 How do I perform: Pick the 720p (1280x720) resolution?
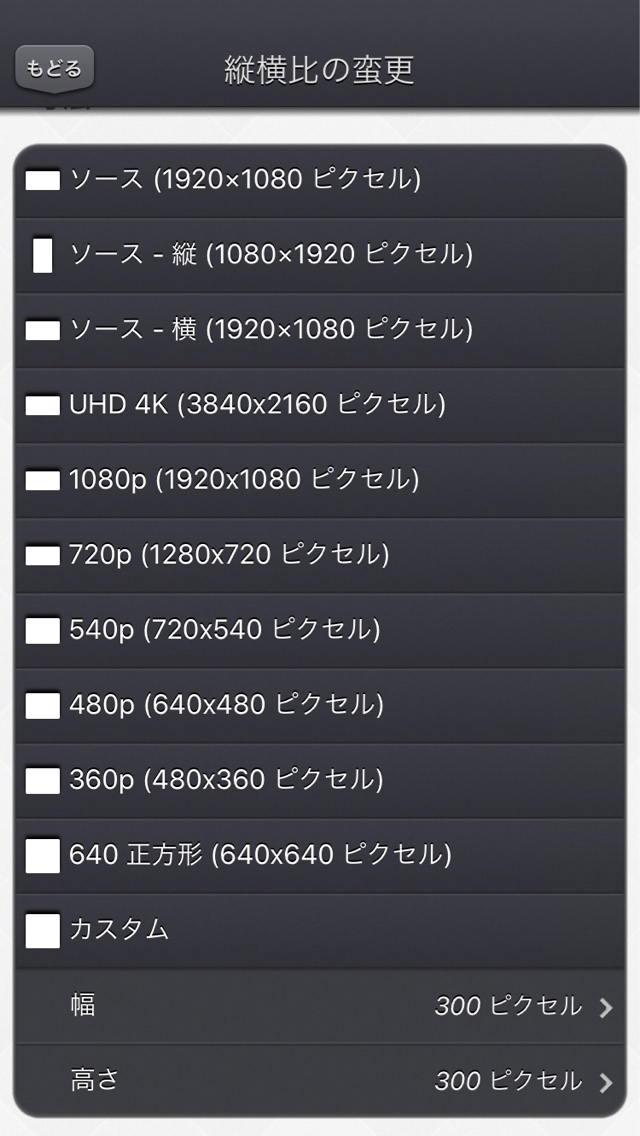click(320, 555)
